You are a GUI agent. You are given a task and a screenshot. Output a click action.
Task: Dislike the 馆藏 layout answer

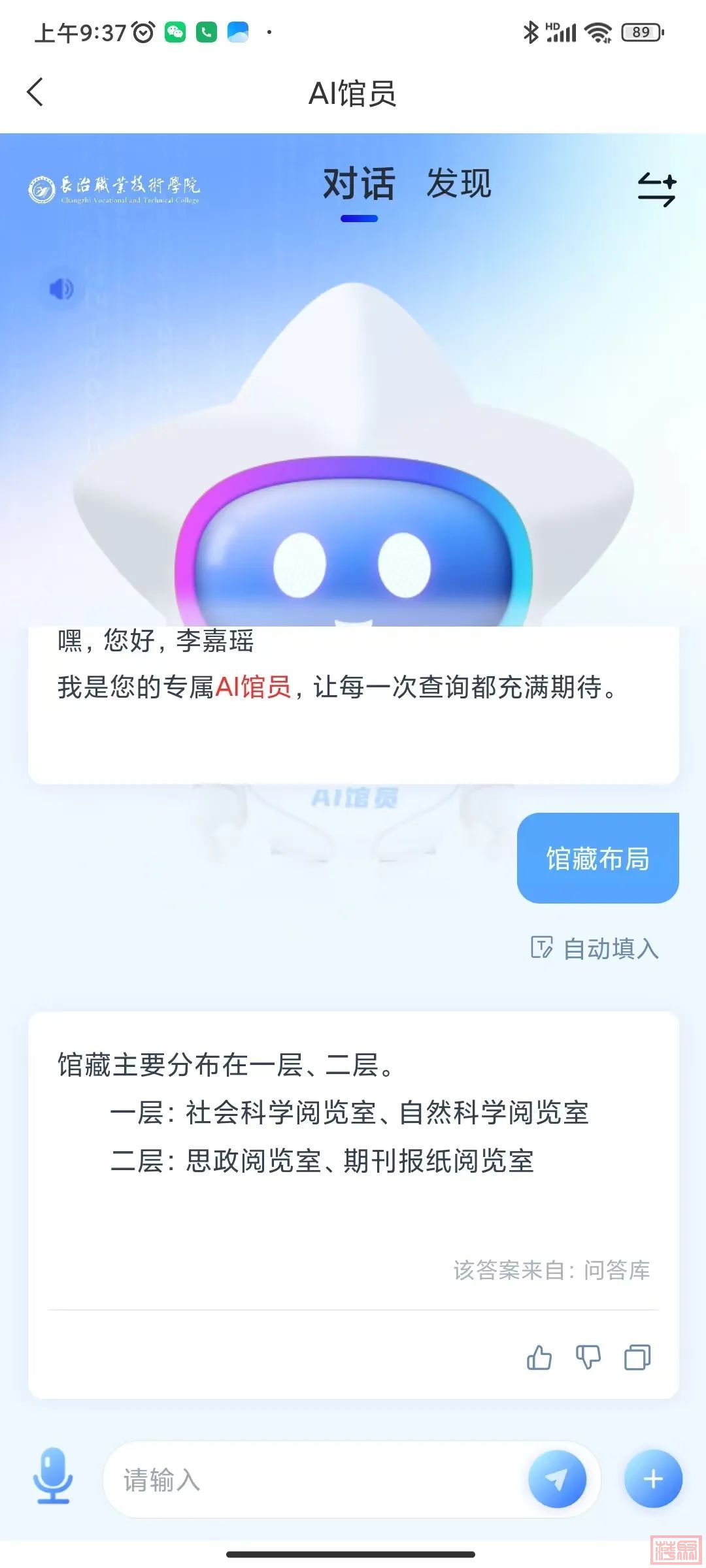coord(588,1357)
